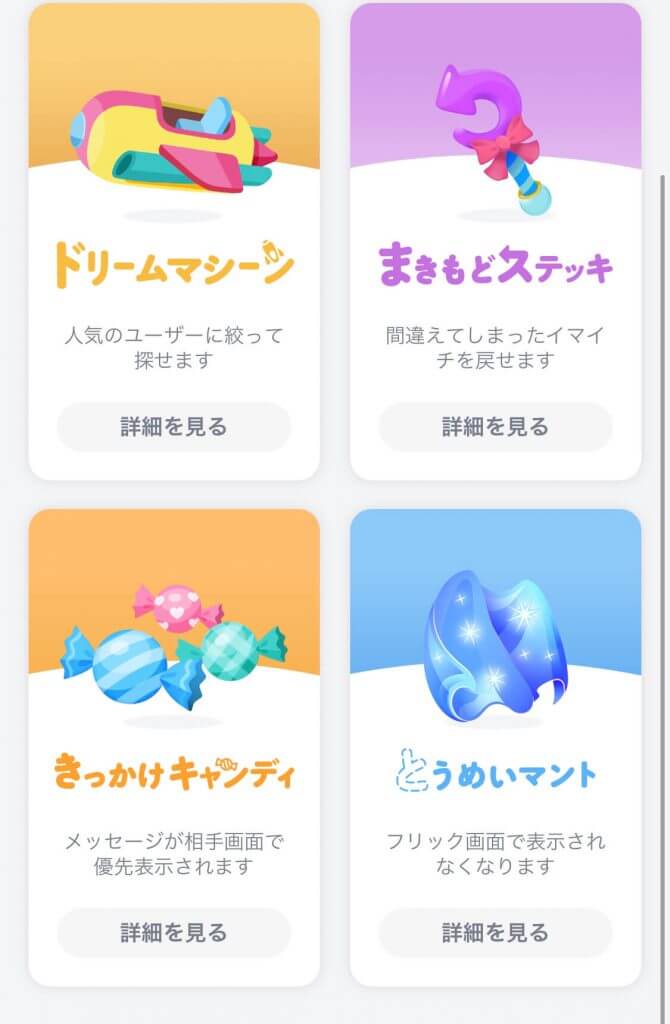See details of とうめいマント

coord(495,933)
